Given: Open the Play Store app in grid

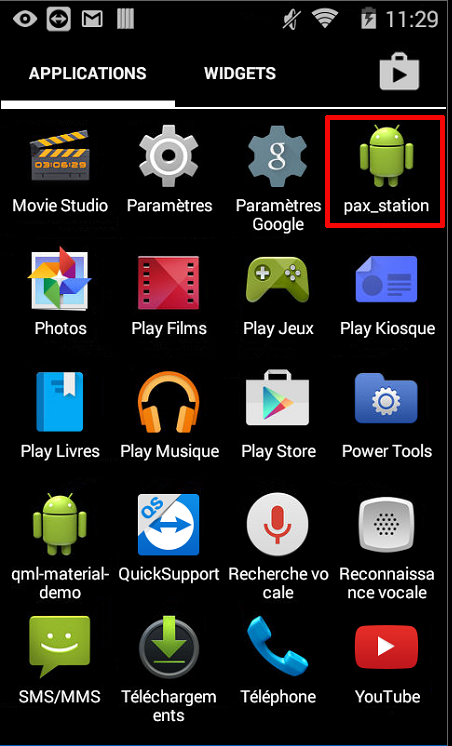Looking at the screenshot, I should pos(278,415).
